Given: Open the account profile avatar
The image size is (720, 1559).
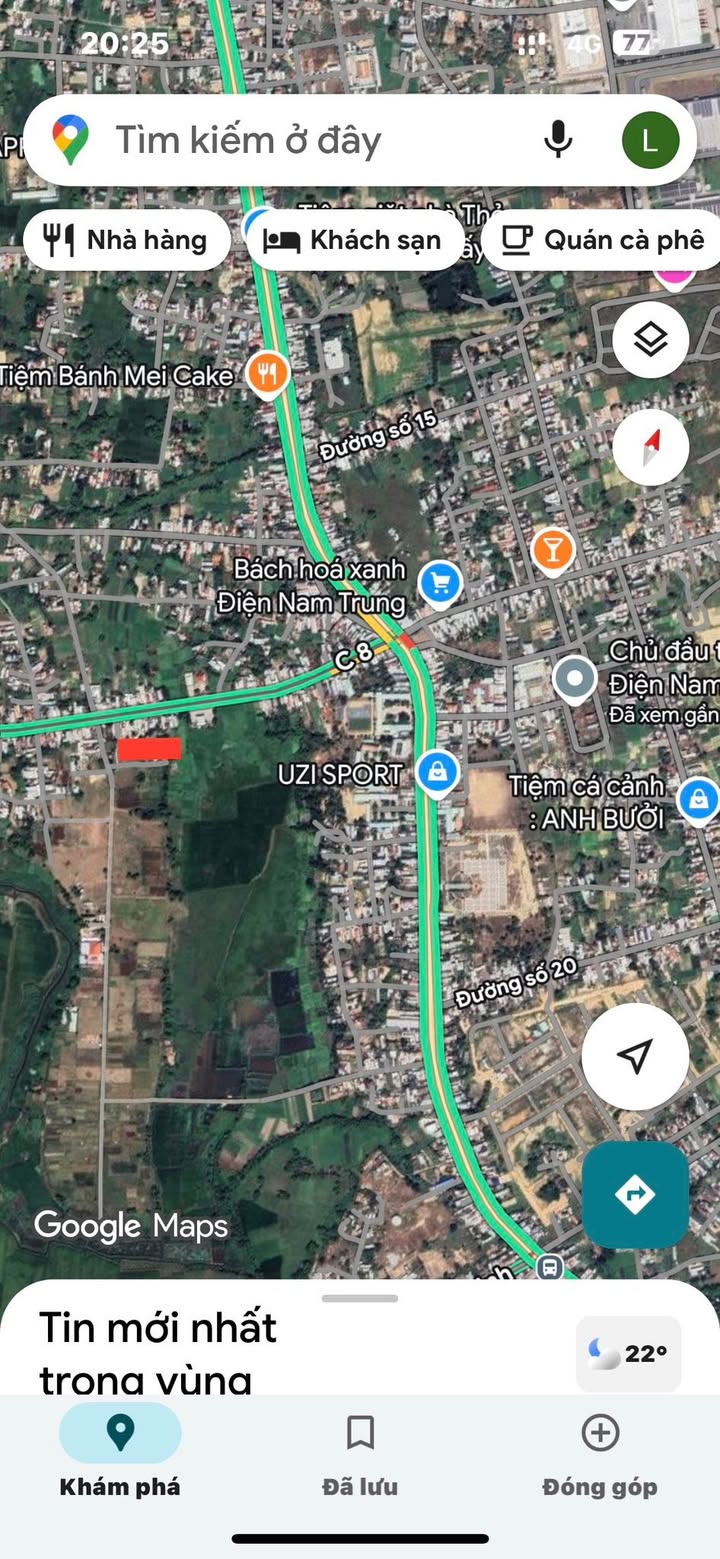Looking at the screenshot, I should [650, 141].
